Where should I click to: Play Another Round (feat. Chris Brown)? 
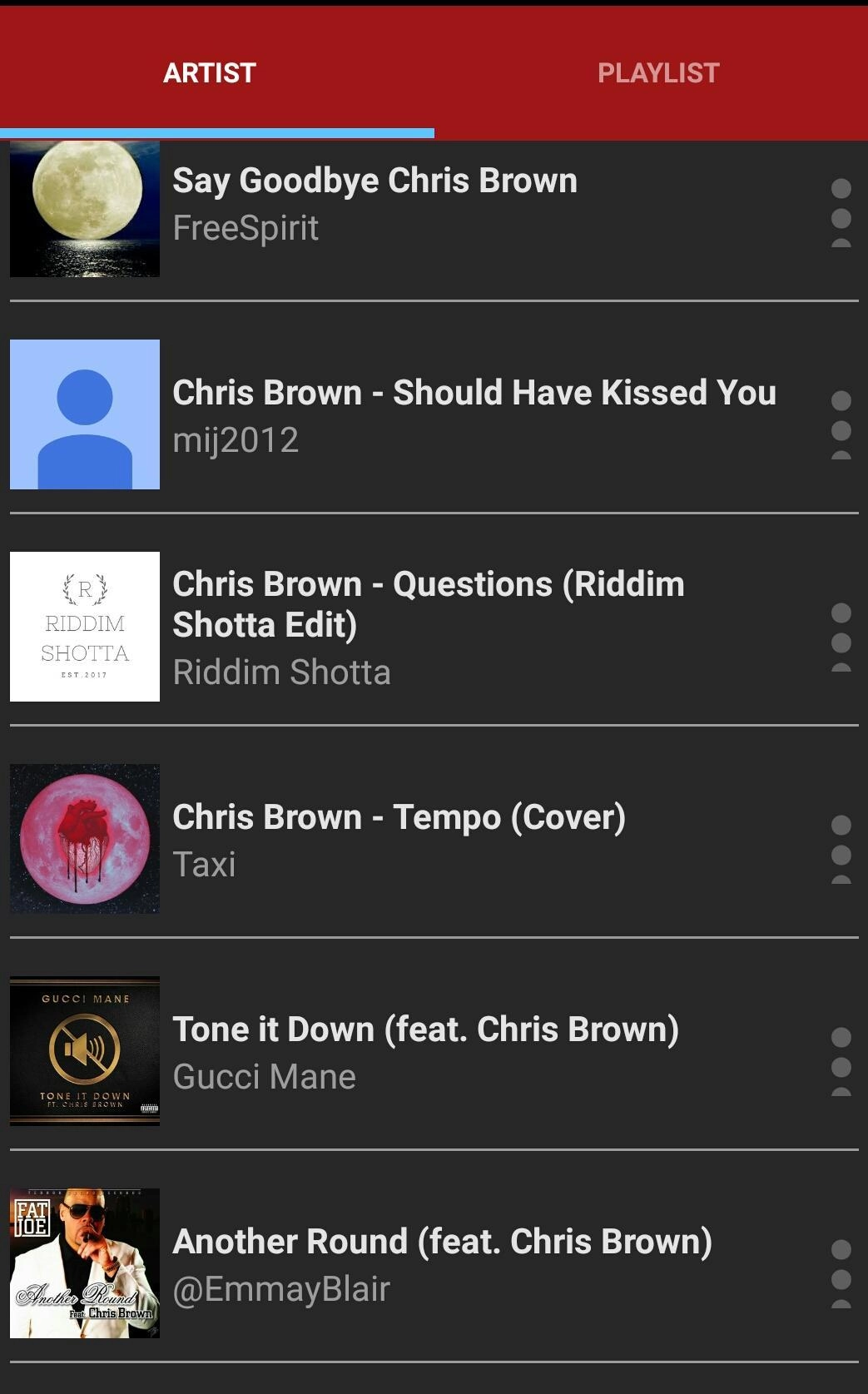tap(442, 1263)
